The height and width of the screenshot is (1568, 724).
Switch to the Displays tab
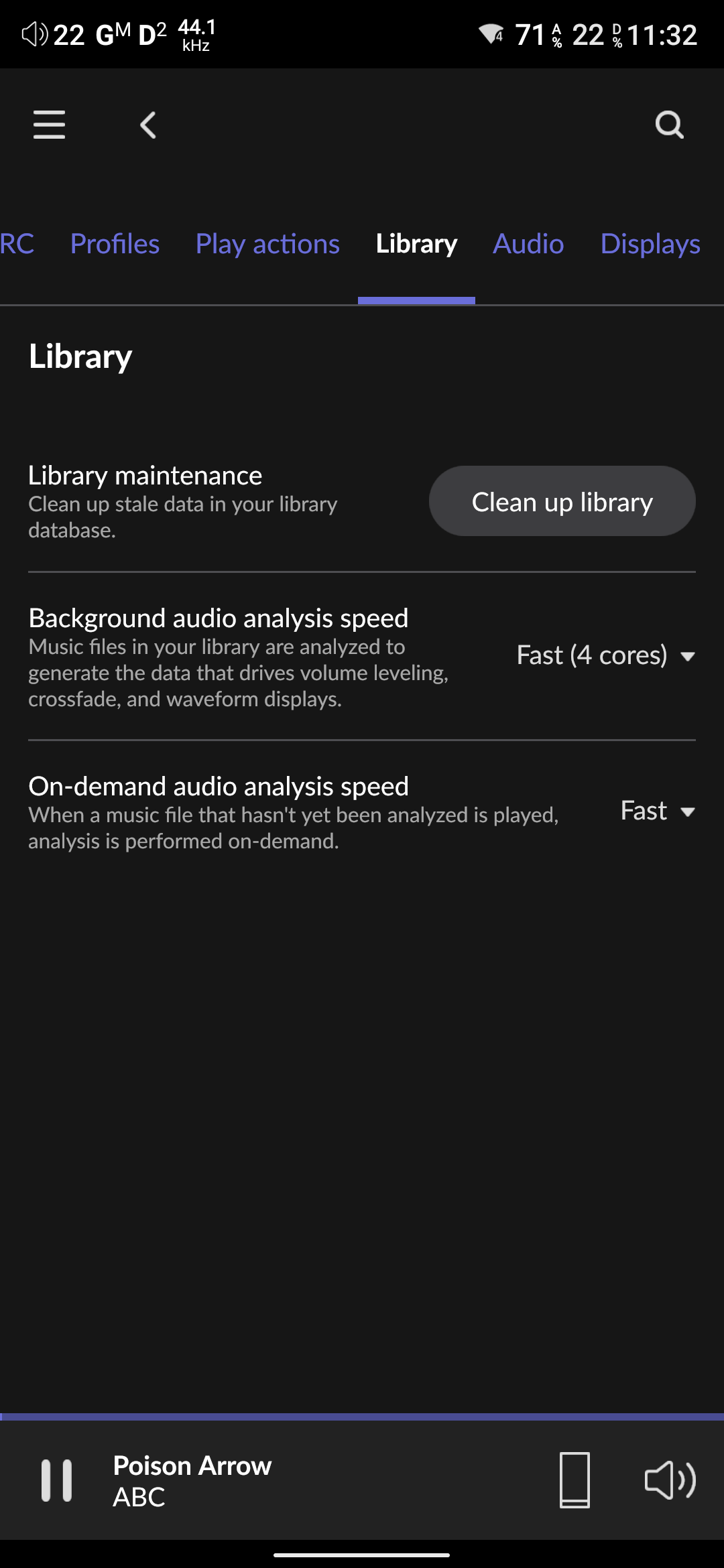(650, 244)
